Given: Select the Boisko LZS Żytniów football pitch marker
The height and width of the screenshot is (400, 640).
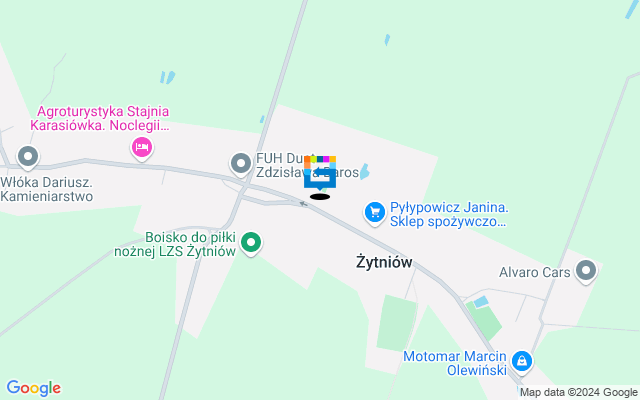Looking at the screenshot, I should point(253,242).
